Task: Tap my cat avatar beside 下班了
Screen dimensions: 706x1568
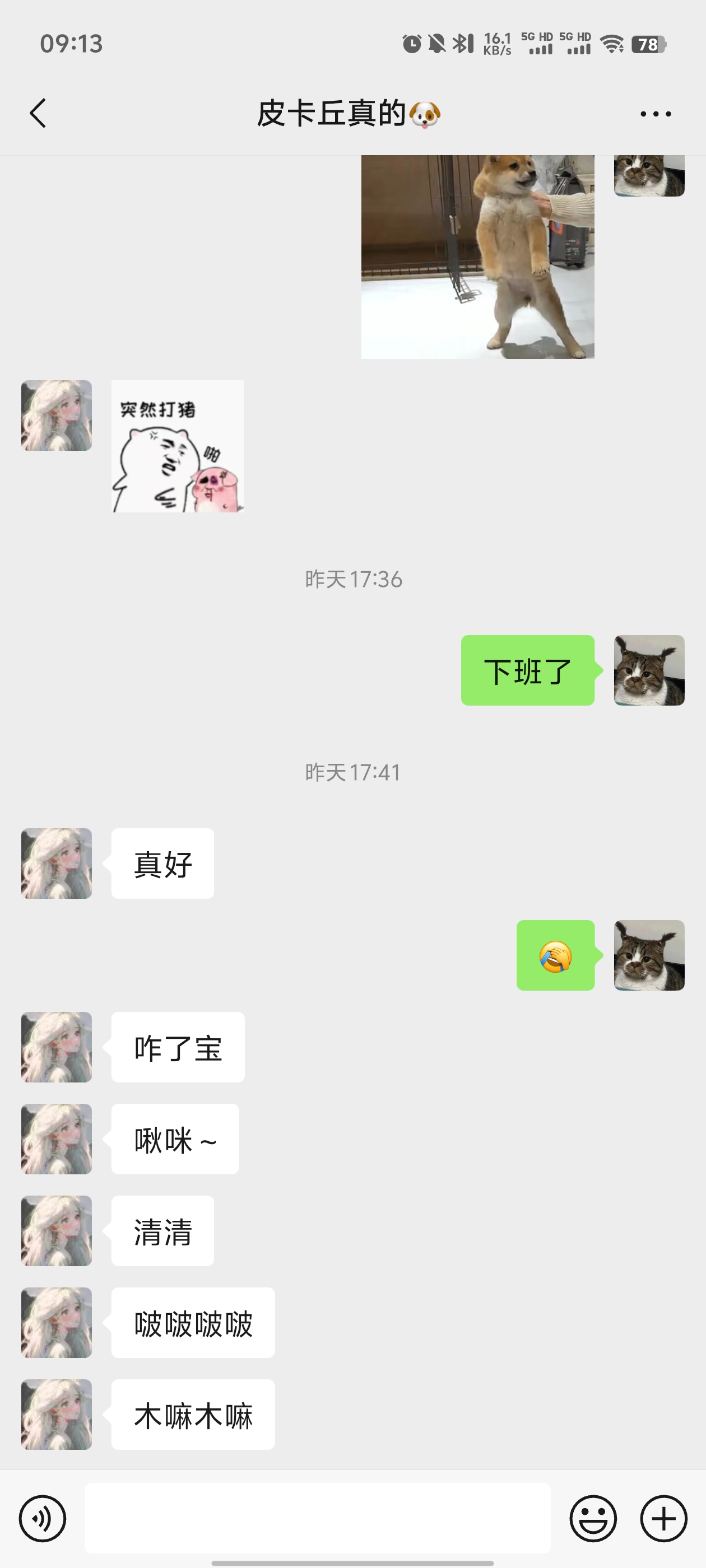Action: [x=649, y=670]
